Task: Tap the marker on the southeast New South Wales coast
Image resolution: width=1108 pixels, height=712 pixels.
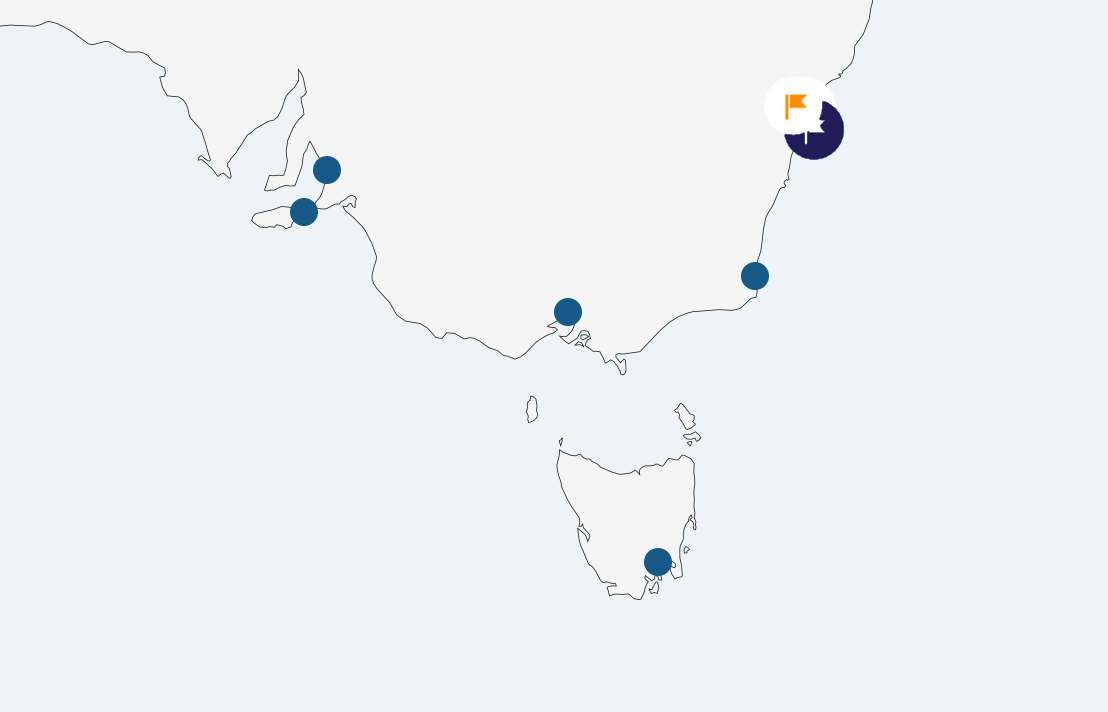Action: point(755,276)
